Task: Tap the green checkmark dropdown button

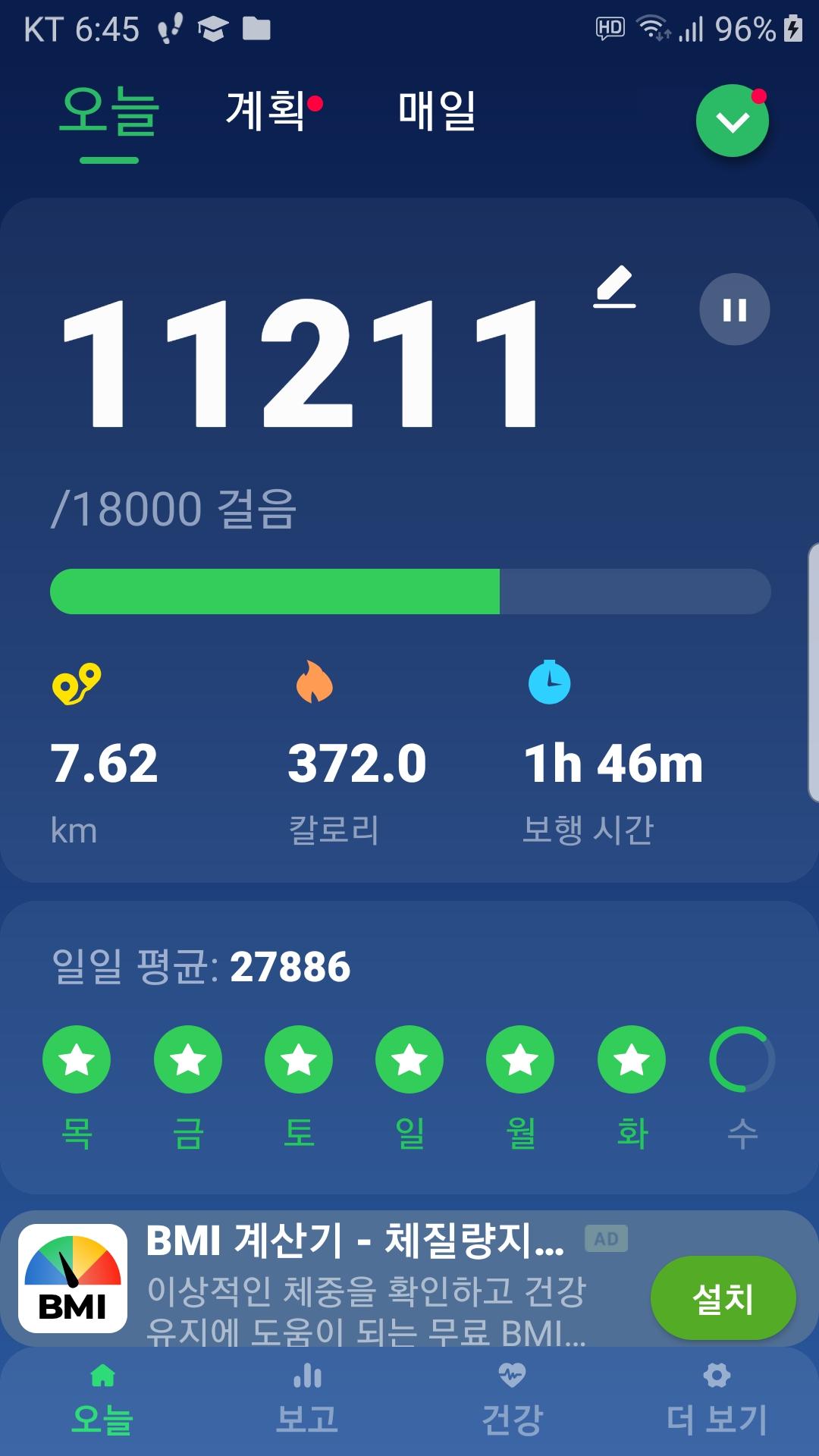Action: 732,121
